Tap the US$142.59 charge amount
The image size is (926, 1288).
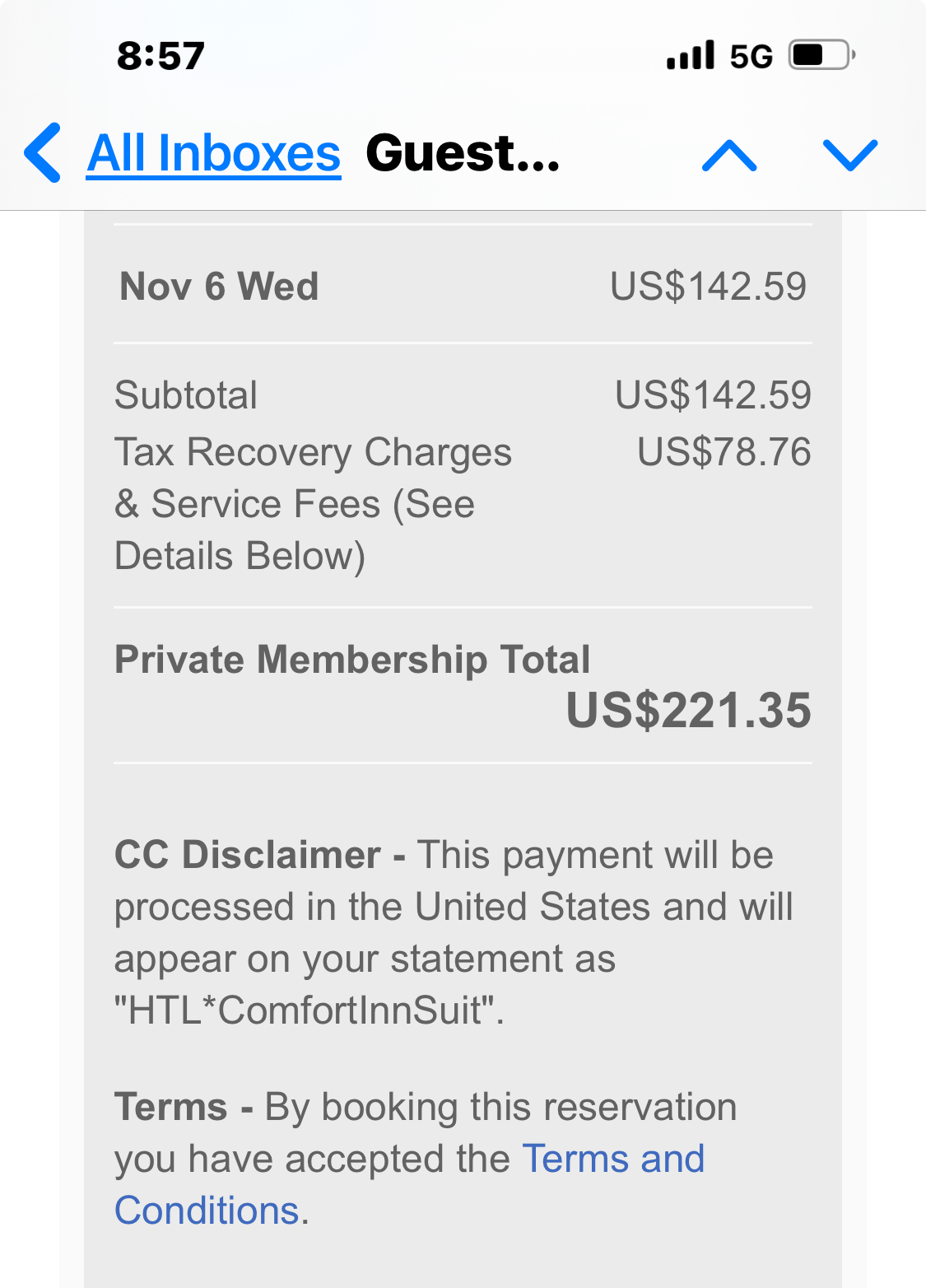point(710,287)
